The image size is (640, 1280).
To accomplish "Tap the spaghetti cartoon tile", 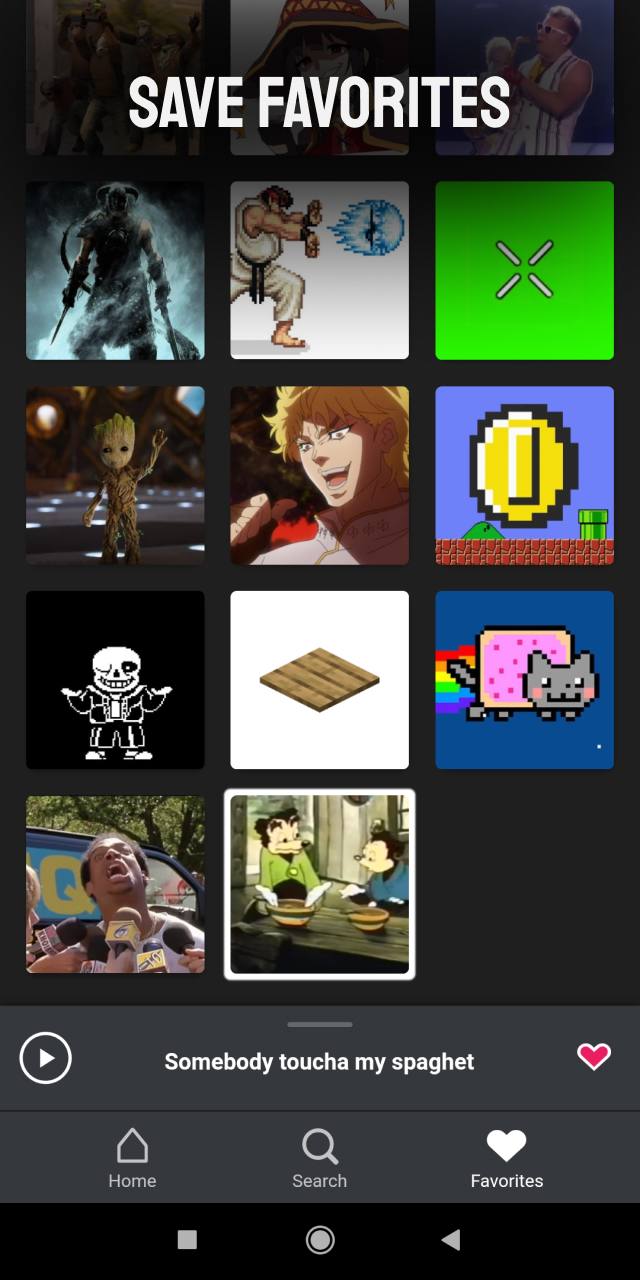I will [x=320, y=885].
